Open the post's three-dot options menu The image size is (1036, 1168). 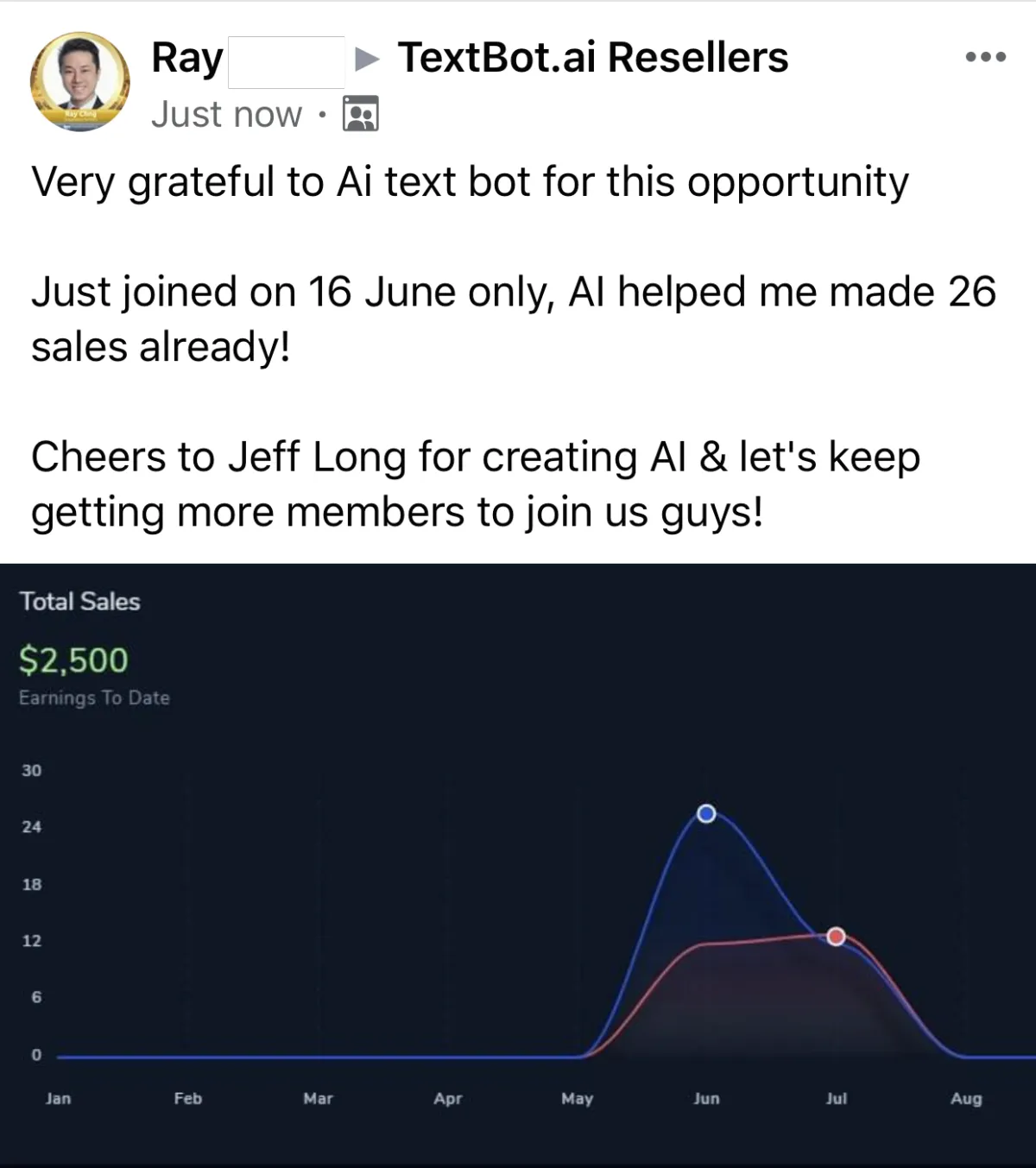[985, 58]
